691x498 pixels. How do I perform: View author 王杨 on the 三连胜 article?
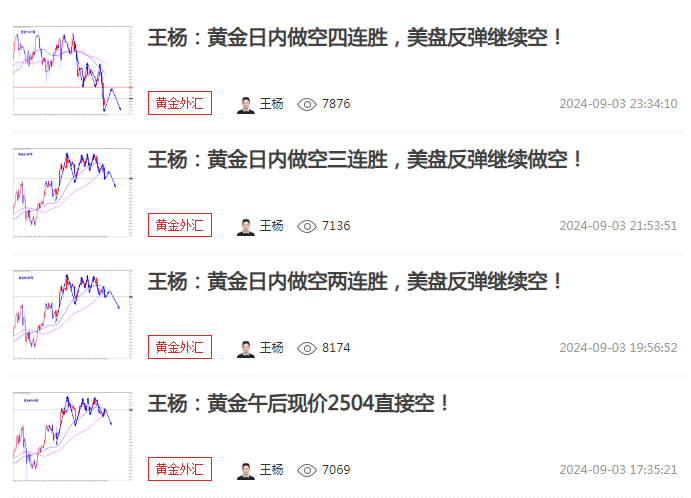pos(262,226)
